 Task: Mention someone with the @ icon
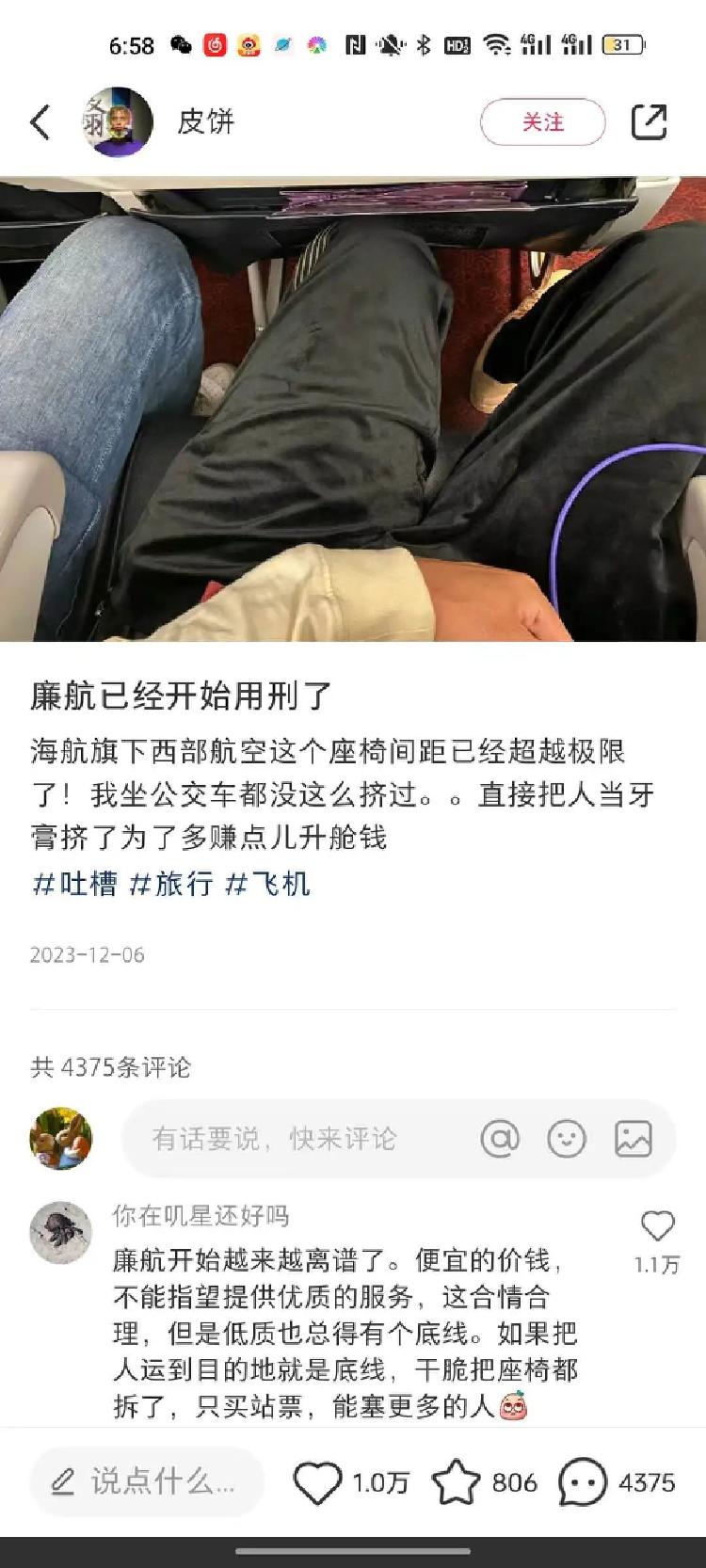pyautogui.click(x=500, y=1139)
